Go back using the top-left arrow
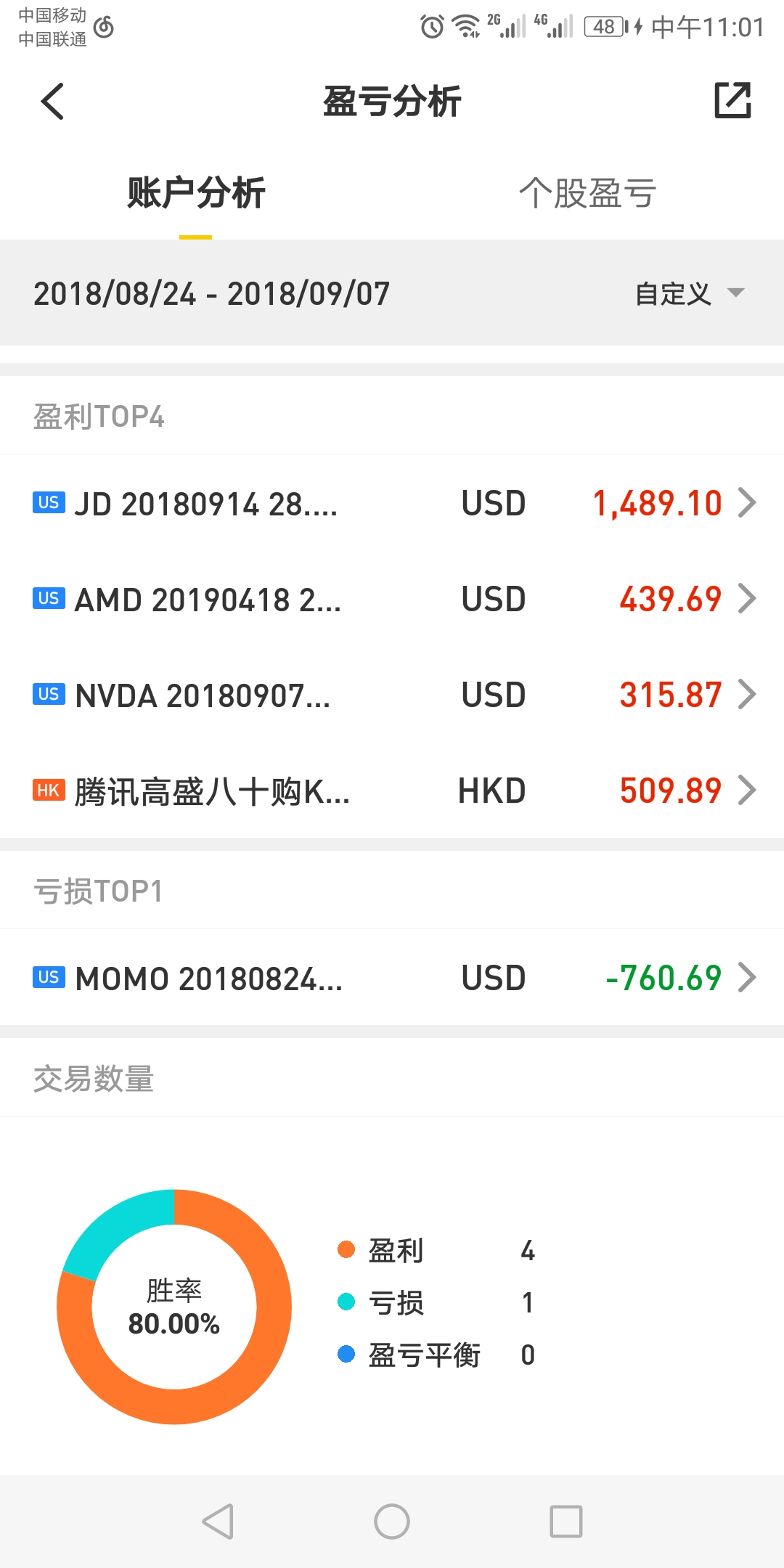Viewport: 784px width, 1568px height. (x=52, y=101)
